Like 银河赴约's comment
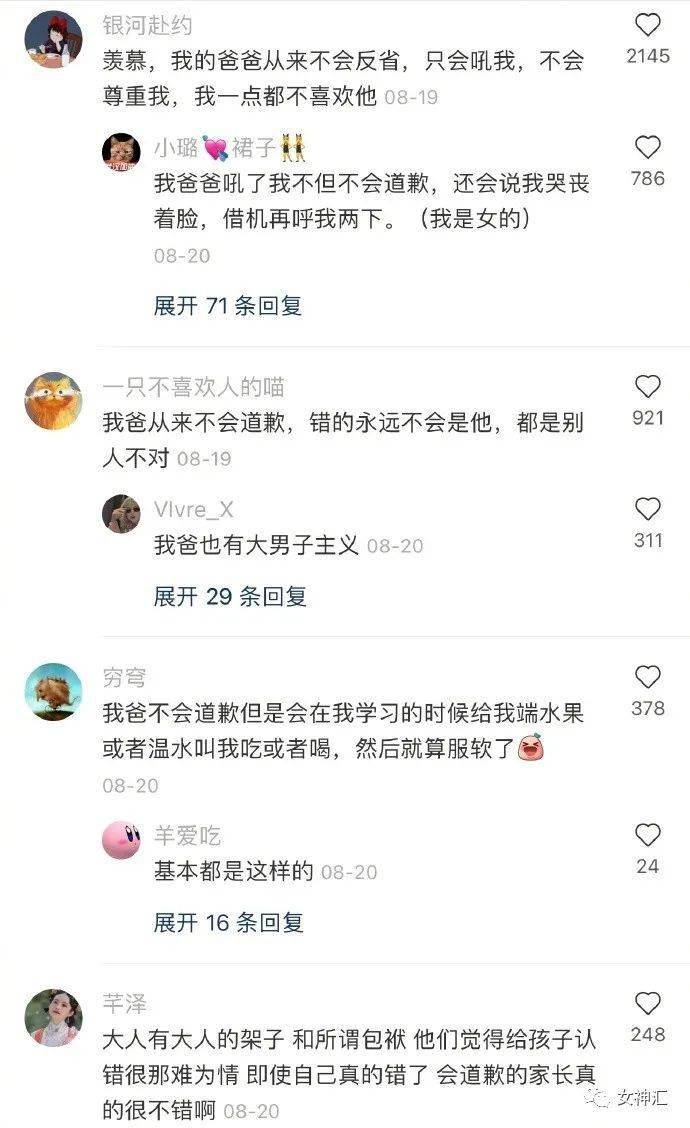 [x=648, y=25]
